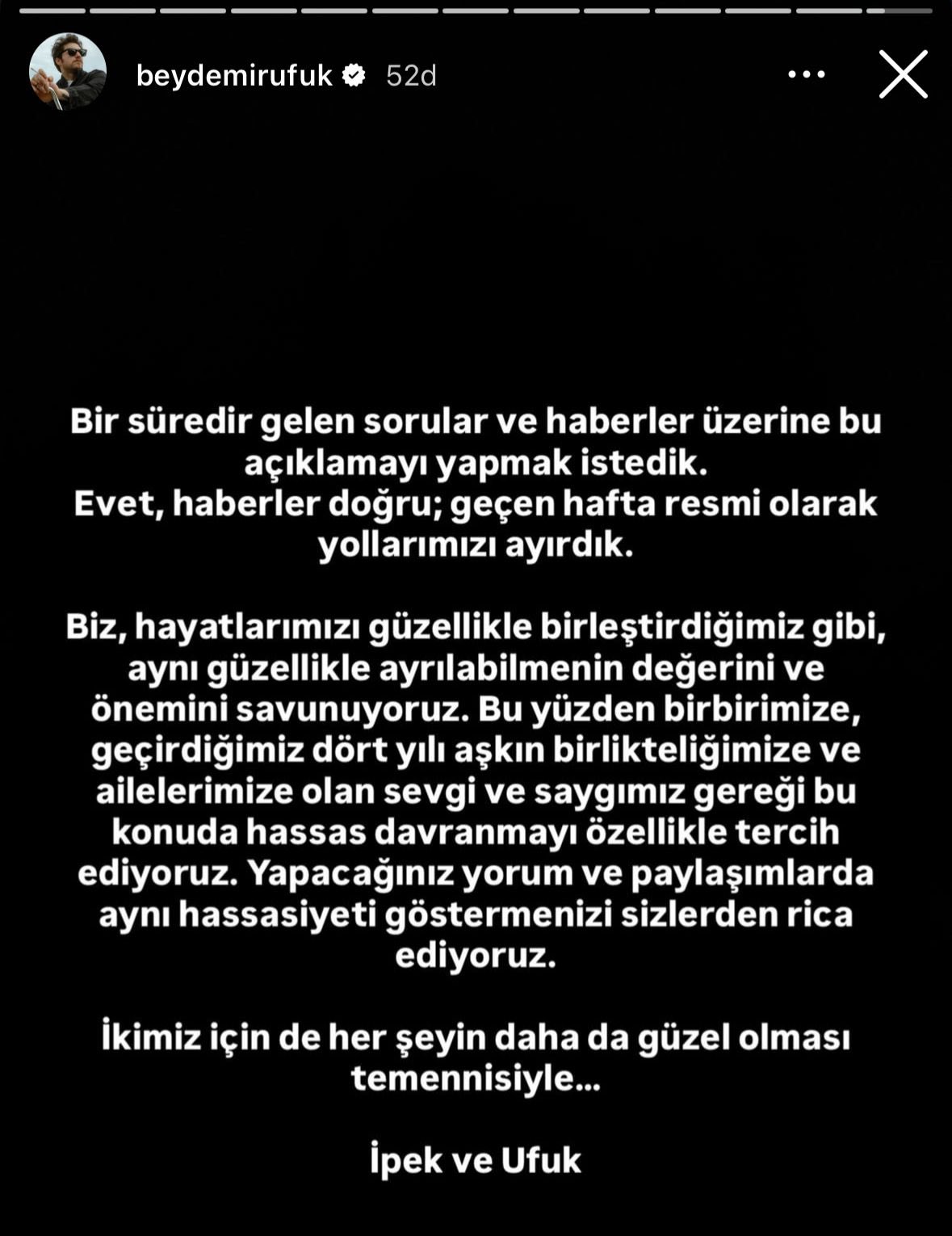Open the three-dot story options menu
952x1236 pixels.
[806, 74]
